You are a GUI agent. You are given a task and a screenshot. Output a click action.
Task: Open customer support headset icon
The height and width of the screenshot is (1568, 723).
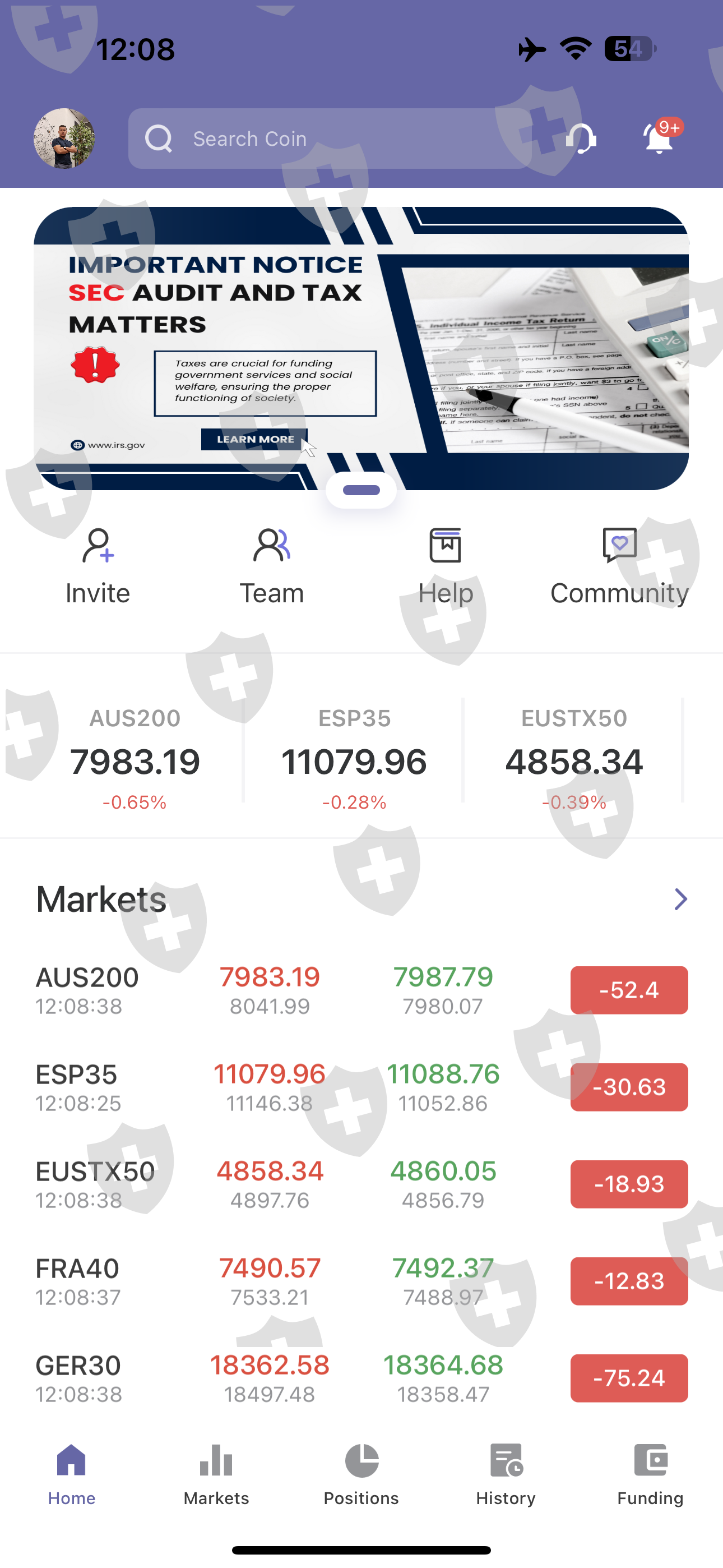pyautogui.click(x=580, y=139)
